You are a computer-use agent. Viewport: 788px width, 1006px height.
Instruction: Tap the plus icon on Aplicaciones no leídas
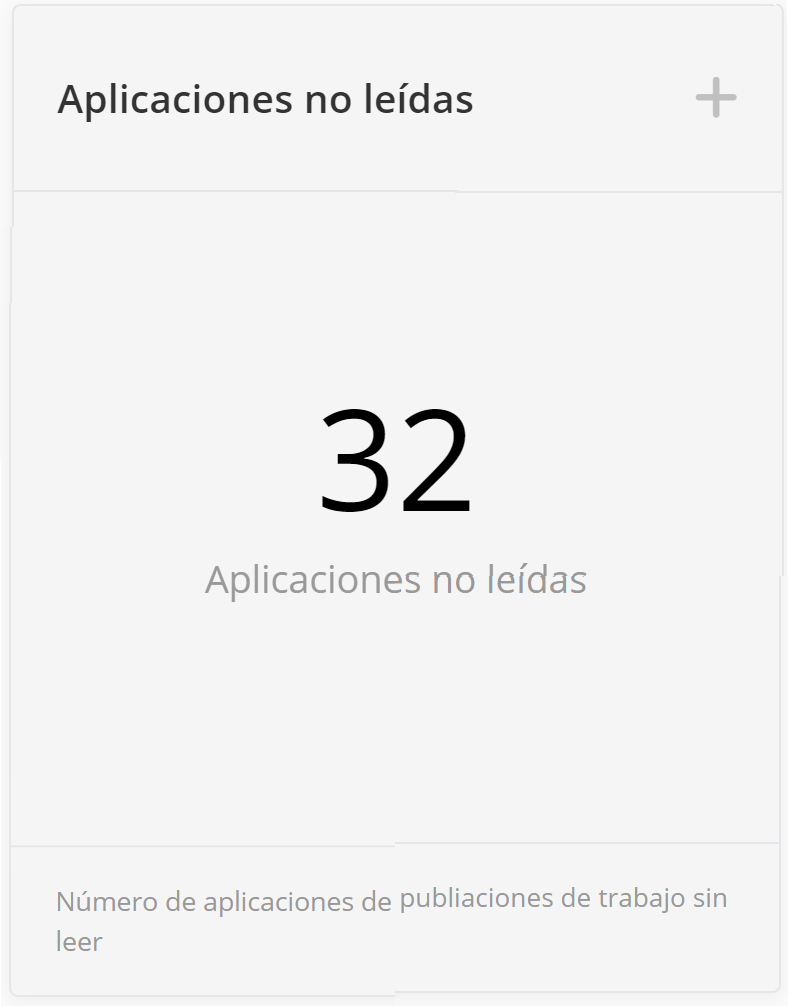tap(716, 99)
